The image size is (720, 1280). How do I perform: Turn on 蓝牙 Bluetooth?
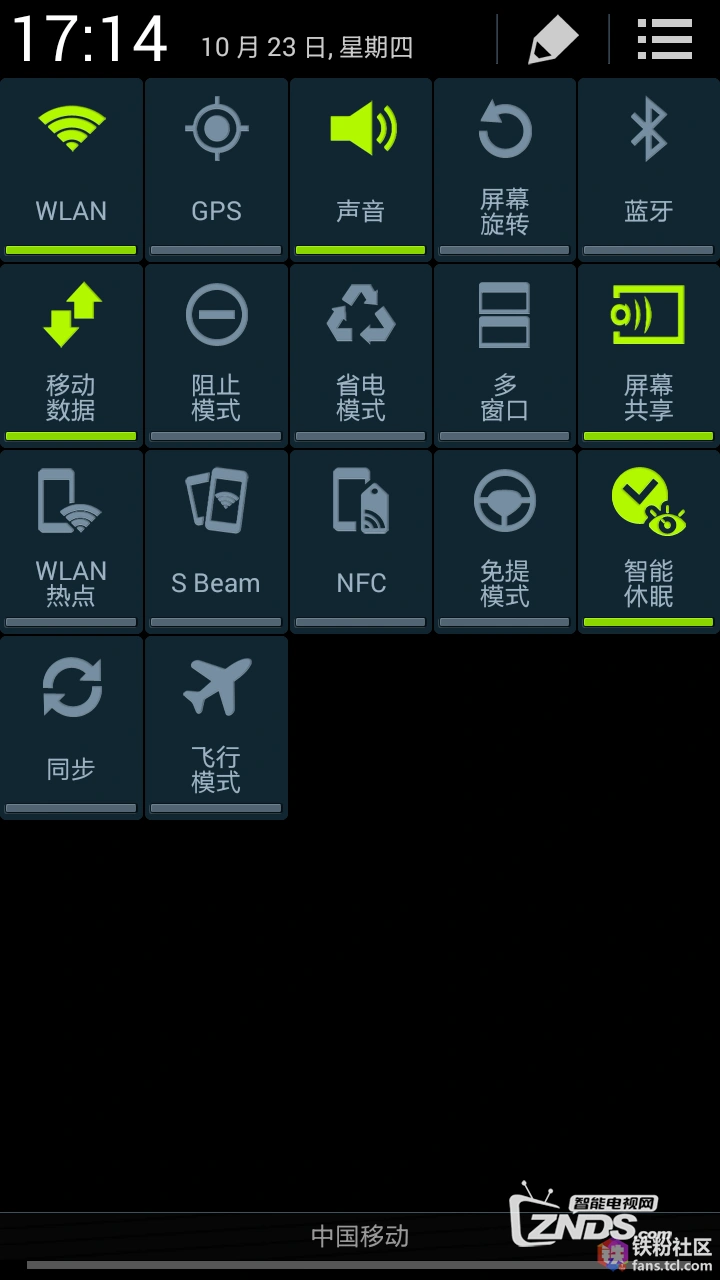(x=648, y=169)
